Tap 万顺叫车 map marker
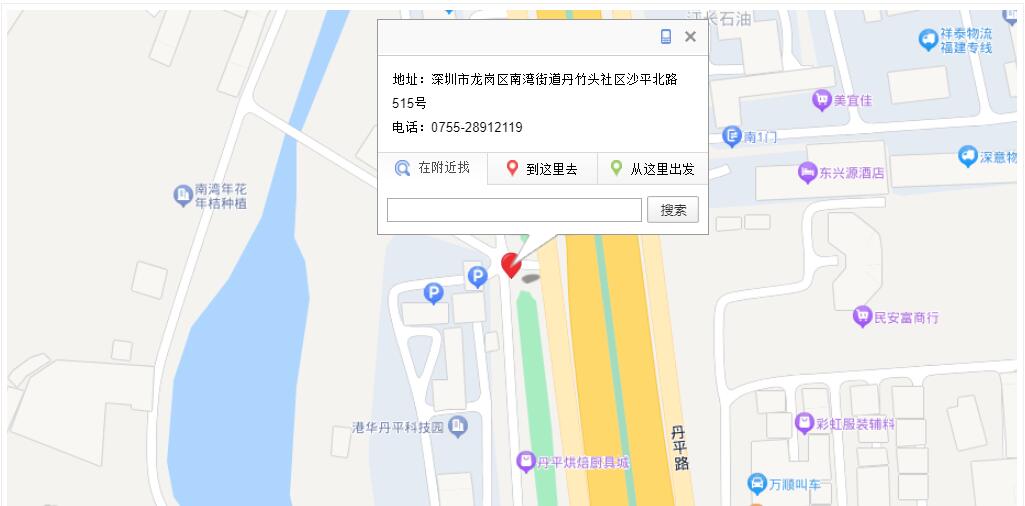The image size is (1025, 506). (x=785, y=485)
